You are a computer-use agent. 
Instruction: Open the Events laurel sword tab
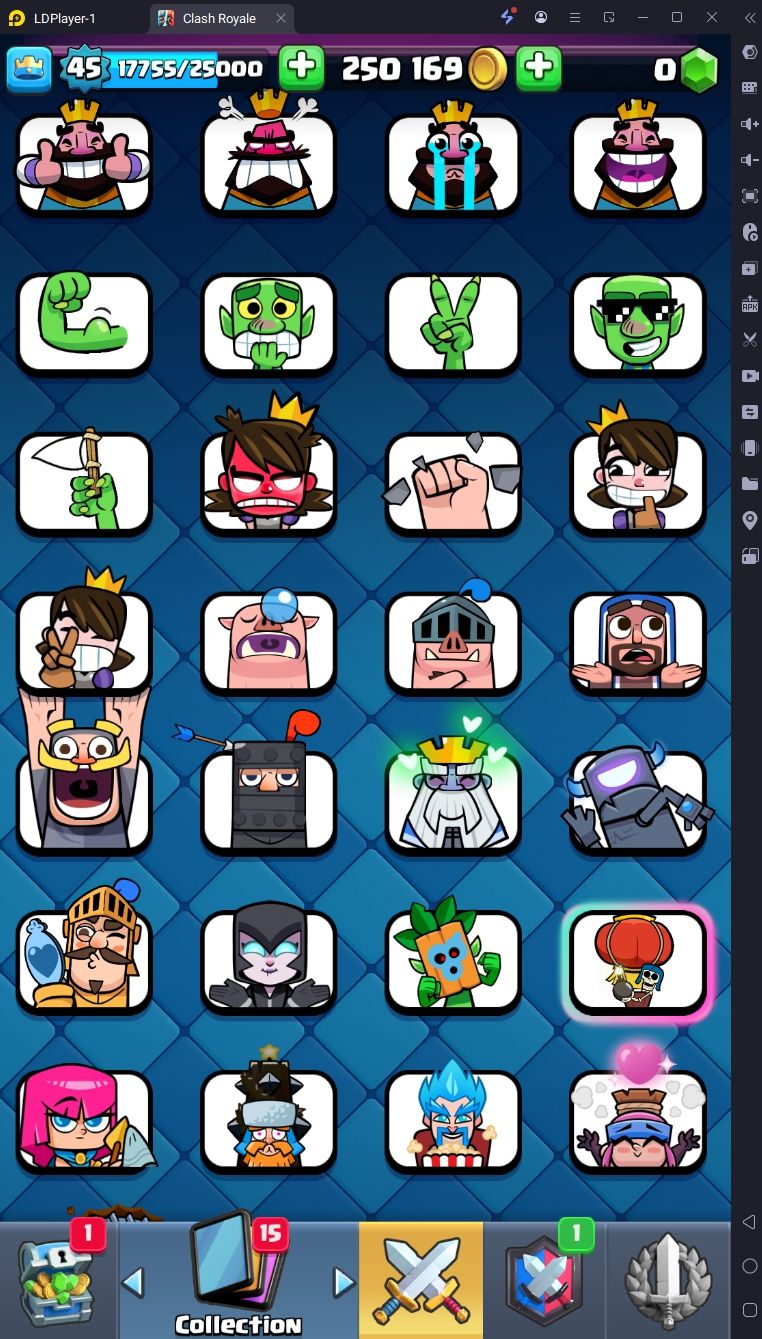[668, 1281]
